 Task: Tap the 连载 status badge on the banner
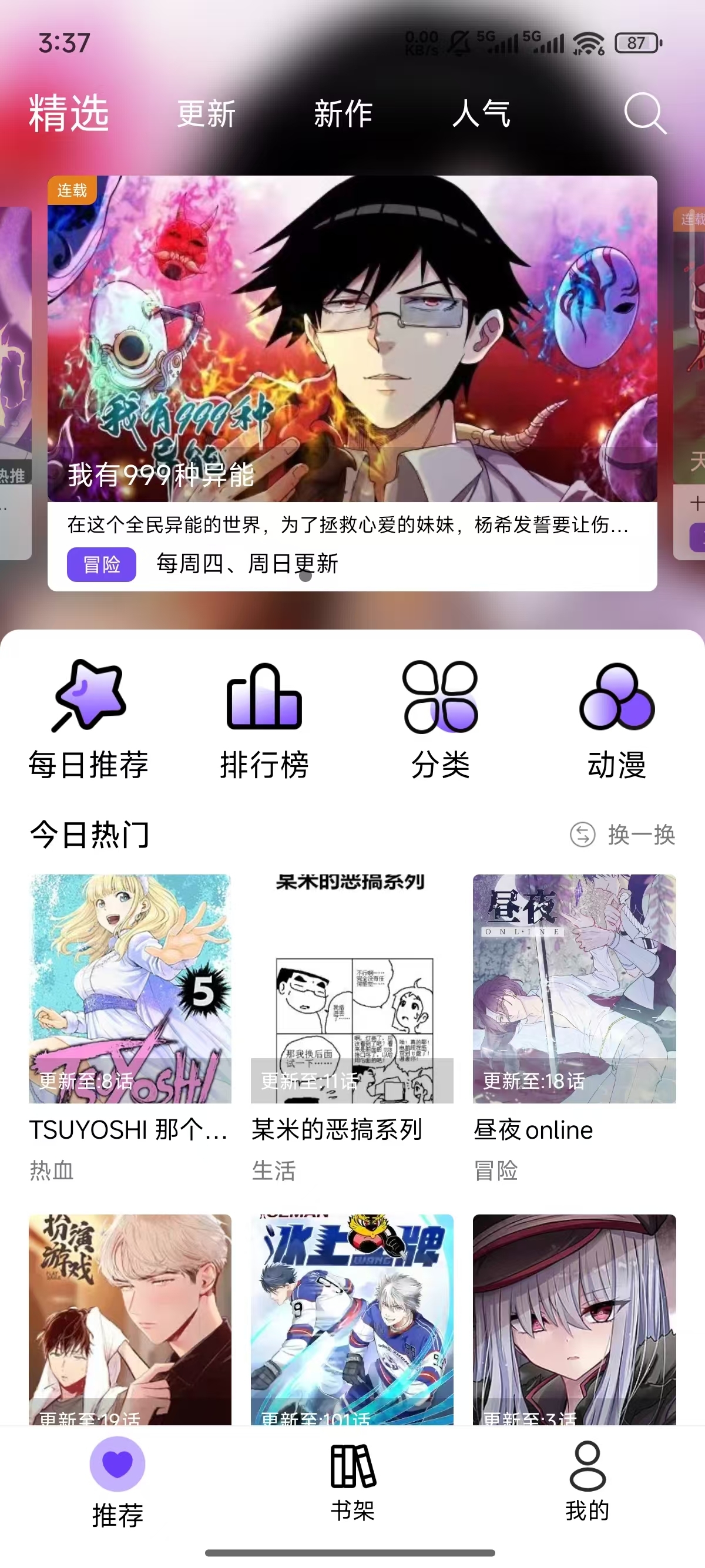tap(72, 189)
